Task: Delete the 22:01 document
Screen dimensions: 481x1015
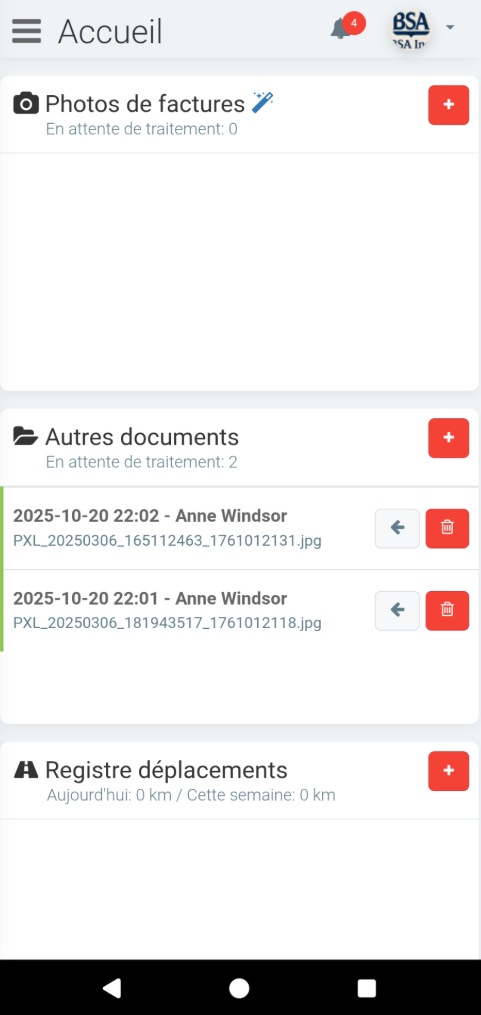Action: (447, 610)
